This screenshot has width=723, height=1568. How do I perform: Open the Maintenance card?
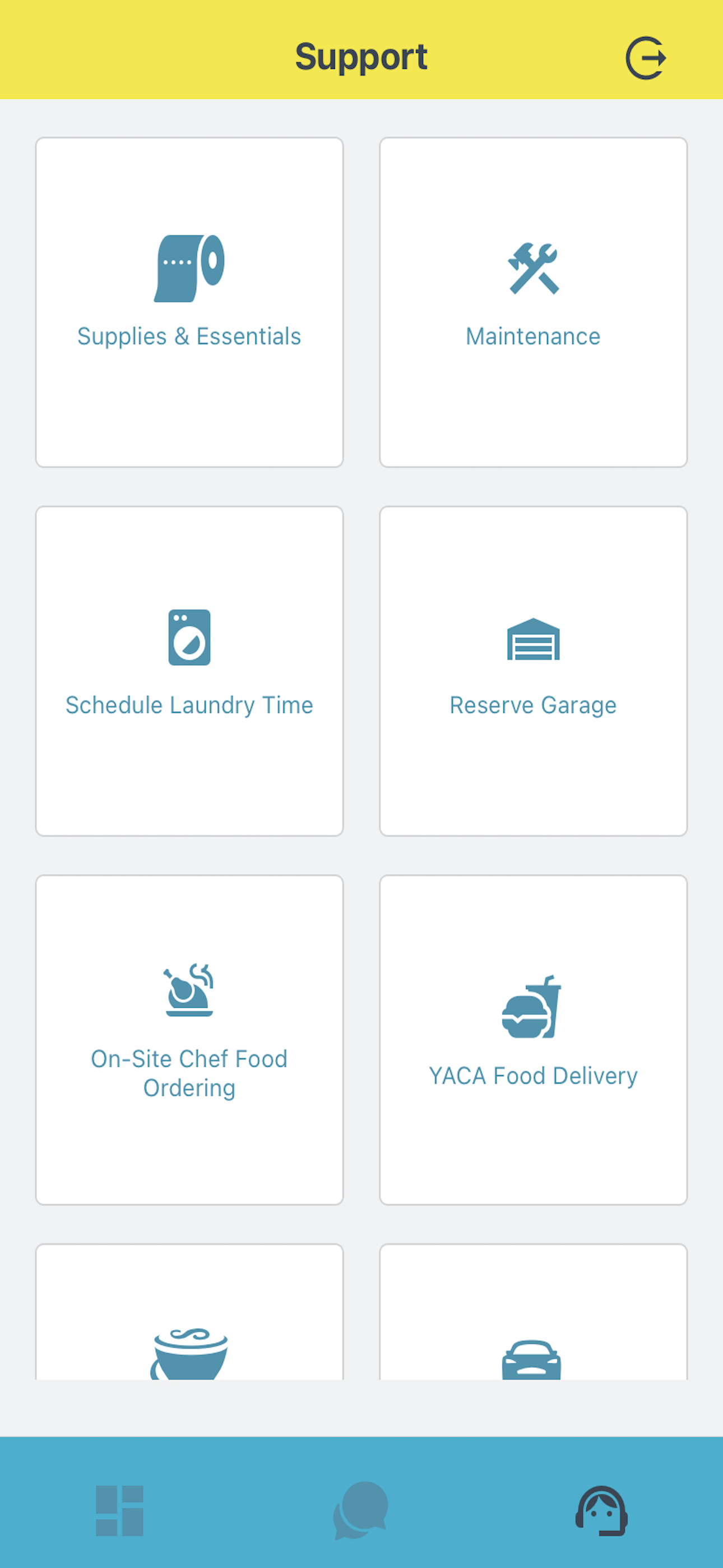coord(533,302)
